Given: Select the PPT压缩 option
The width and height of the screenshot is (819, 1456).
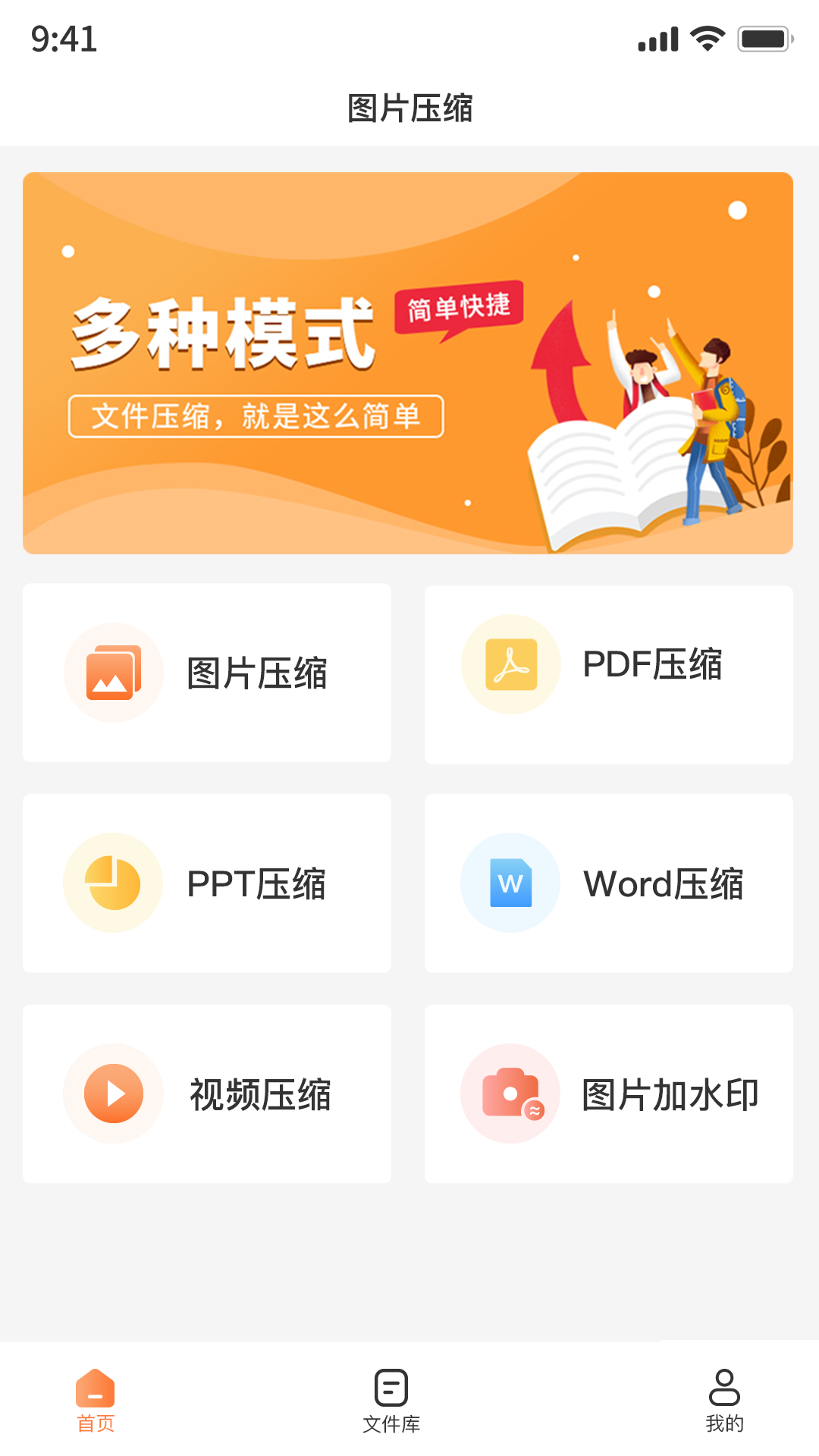Looking at the screenshot, I should point(207,883).
